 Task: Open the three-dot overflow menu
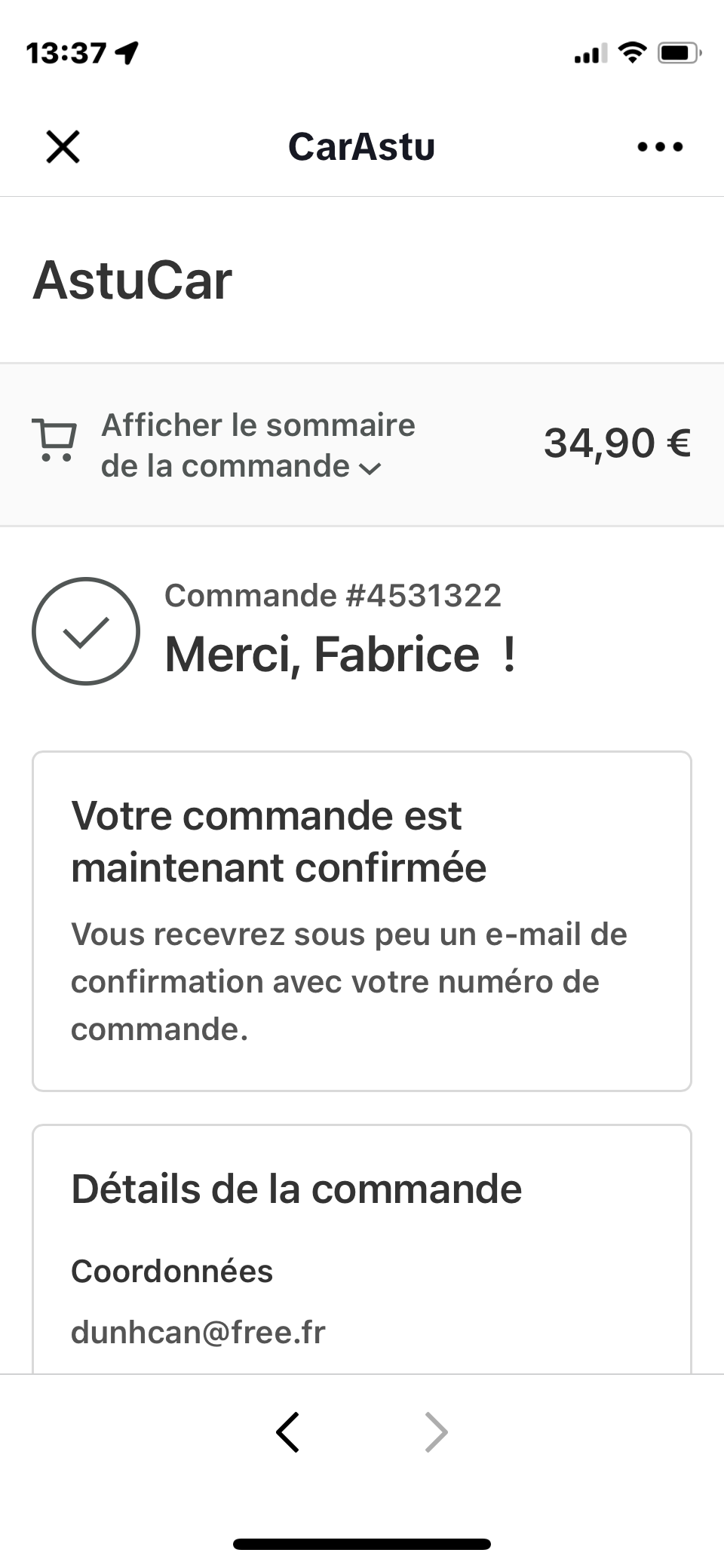660,146
